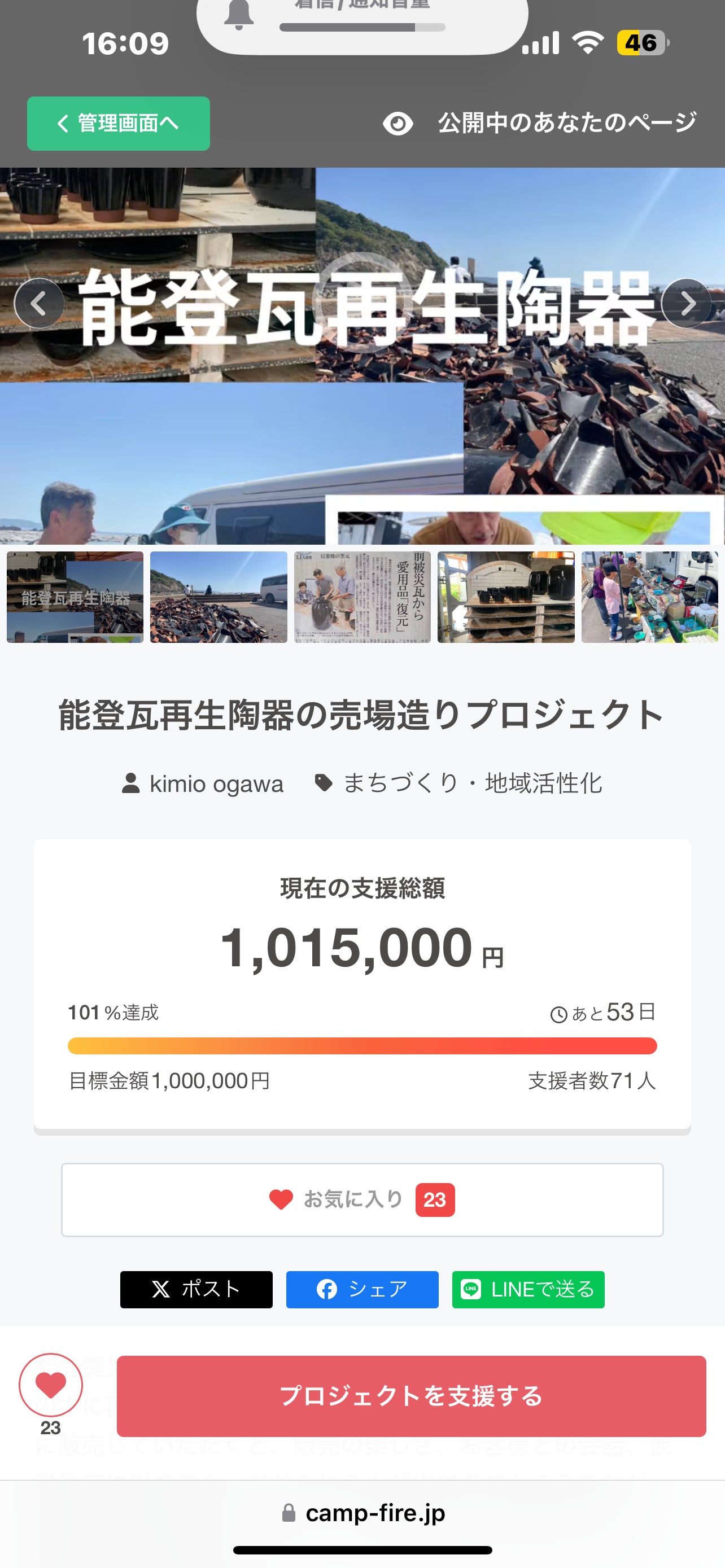Tap the floating heart favorite icon
The width and height of the screenshot is (725, 1568).
50,1385
